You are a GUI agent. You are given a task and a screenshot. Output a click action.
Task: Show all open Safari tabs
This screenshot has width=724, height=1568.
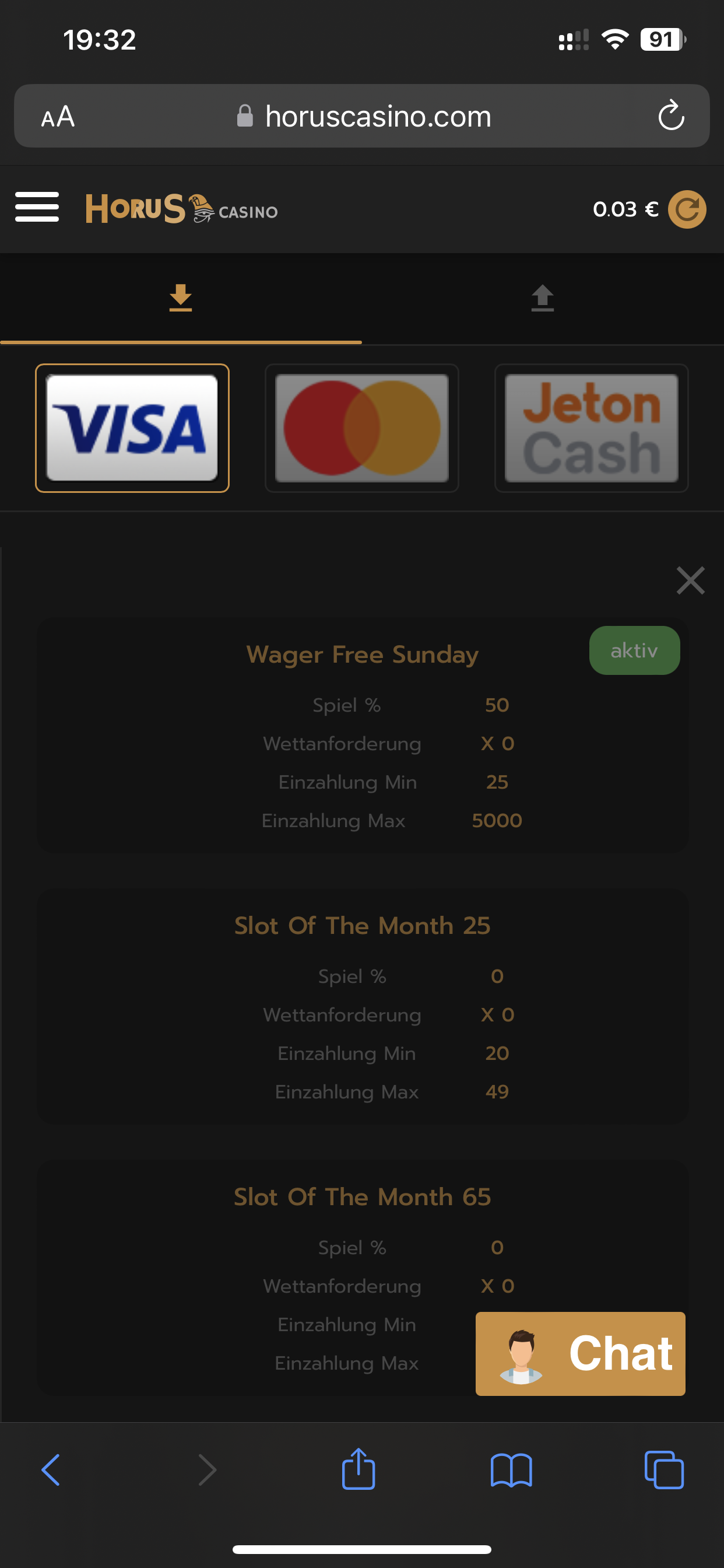click(664, 1470)
